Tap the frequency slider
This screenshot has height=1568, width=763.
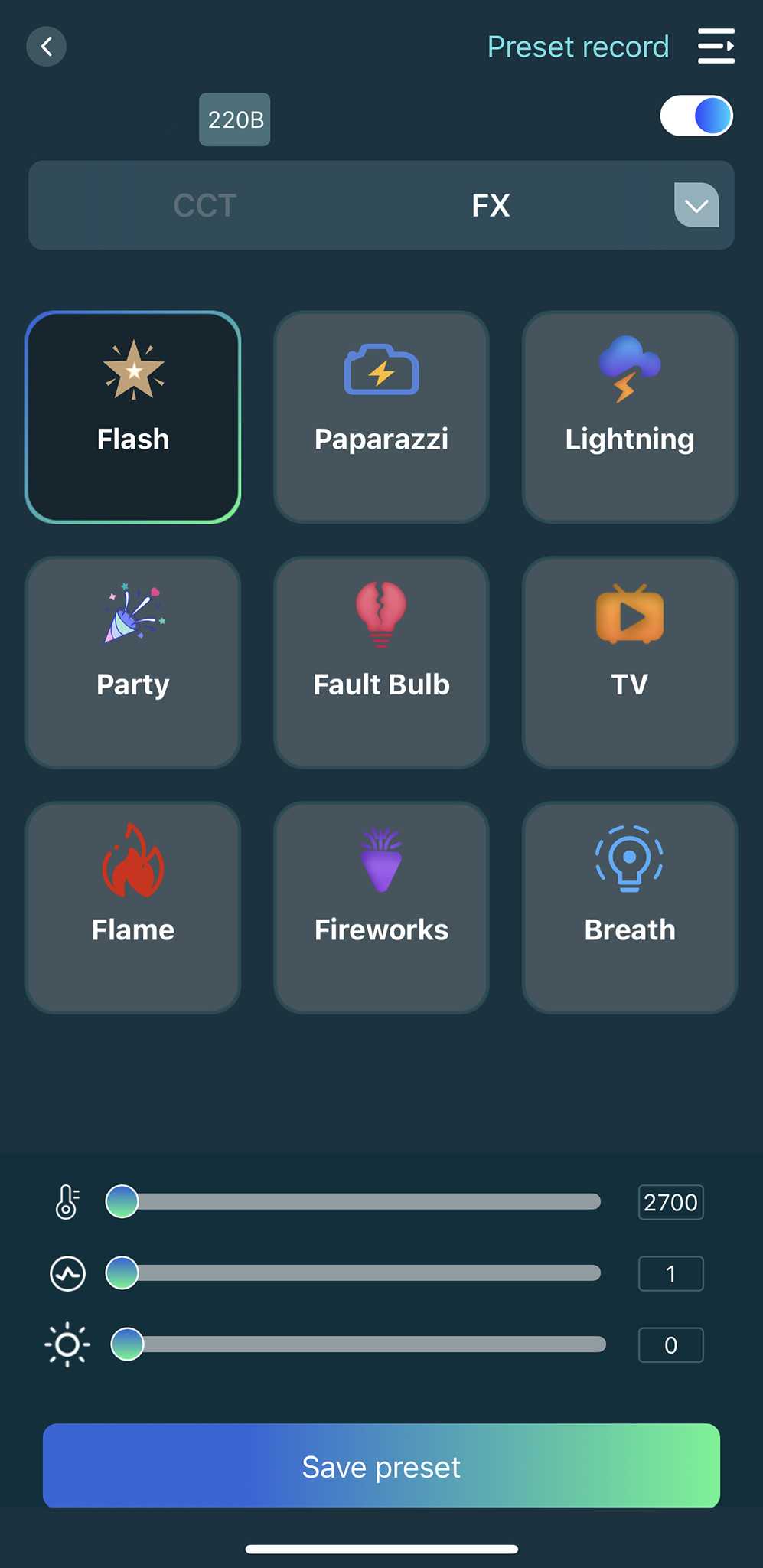pyautogui.click(x=360, y=1273)
